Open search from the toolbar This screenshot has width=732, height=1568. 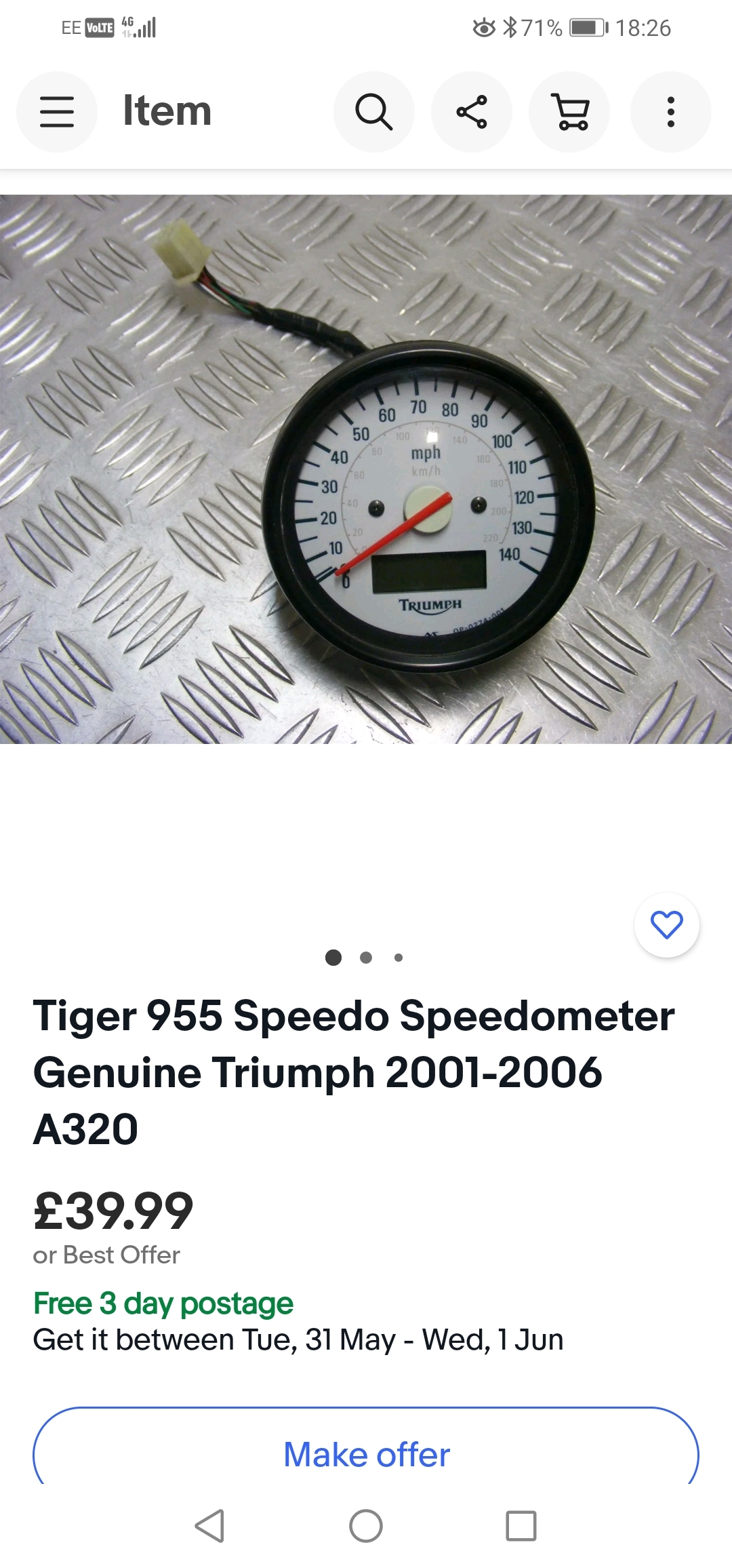(x=374, y=112)
